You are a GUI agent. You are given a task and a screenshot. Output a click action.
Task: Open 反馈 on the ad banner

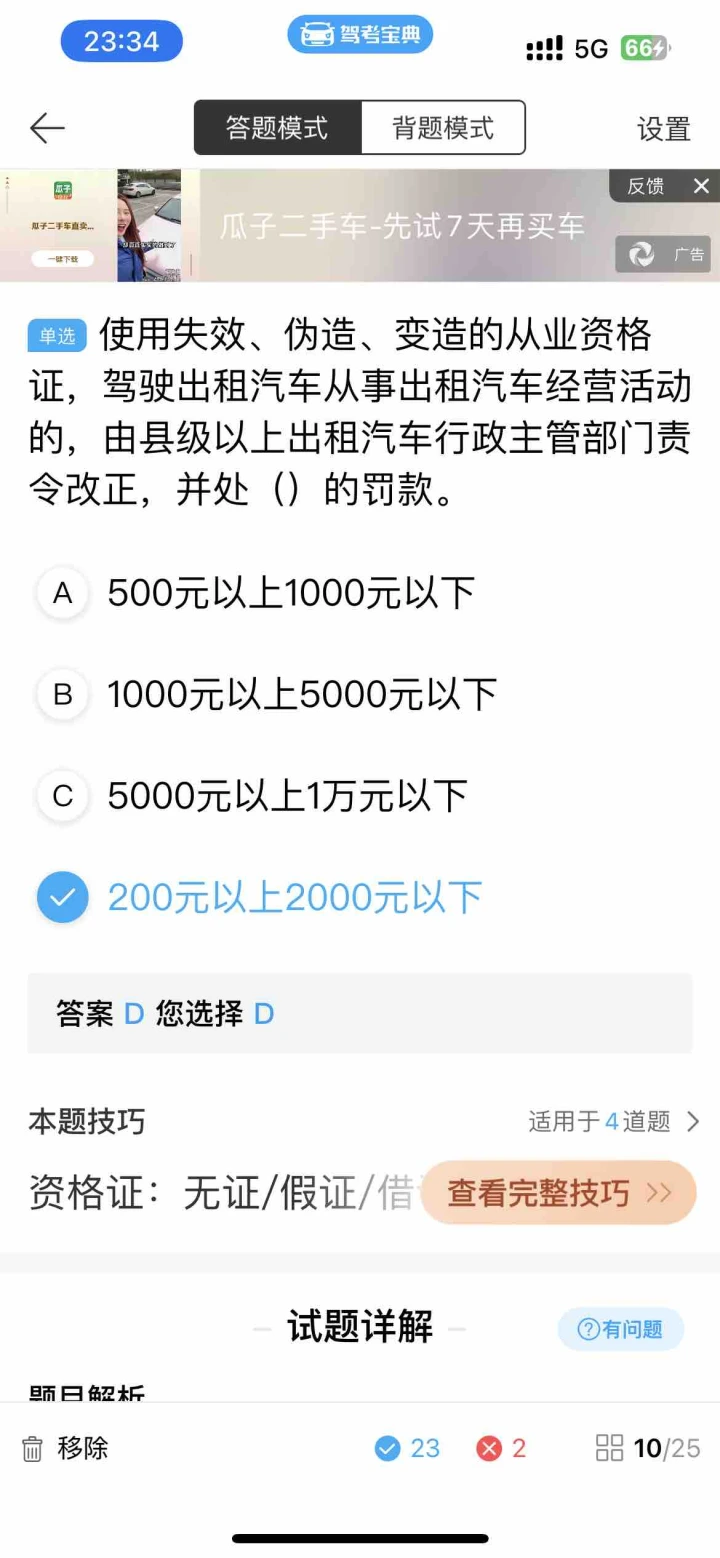(x=645, y=186)
